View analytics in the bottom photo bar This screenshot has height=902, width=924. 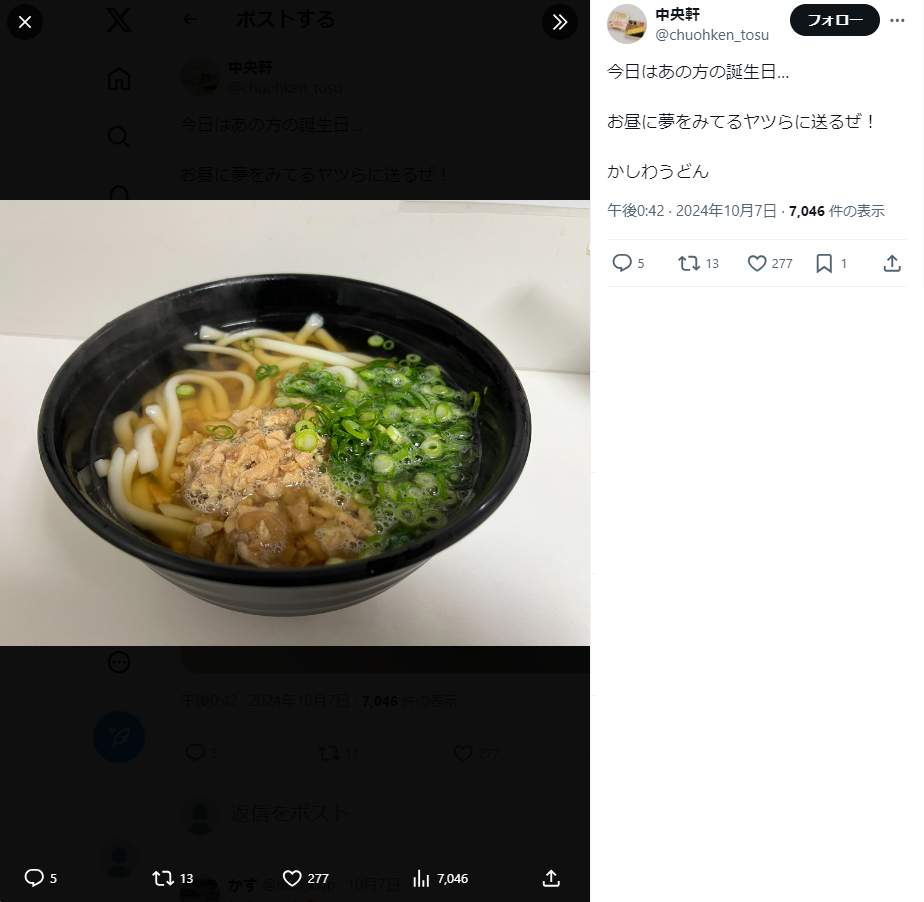coord(422,878)
